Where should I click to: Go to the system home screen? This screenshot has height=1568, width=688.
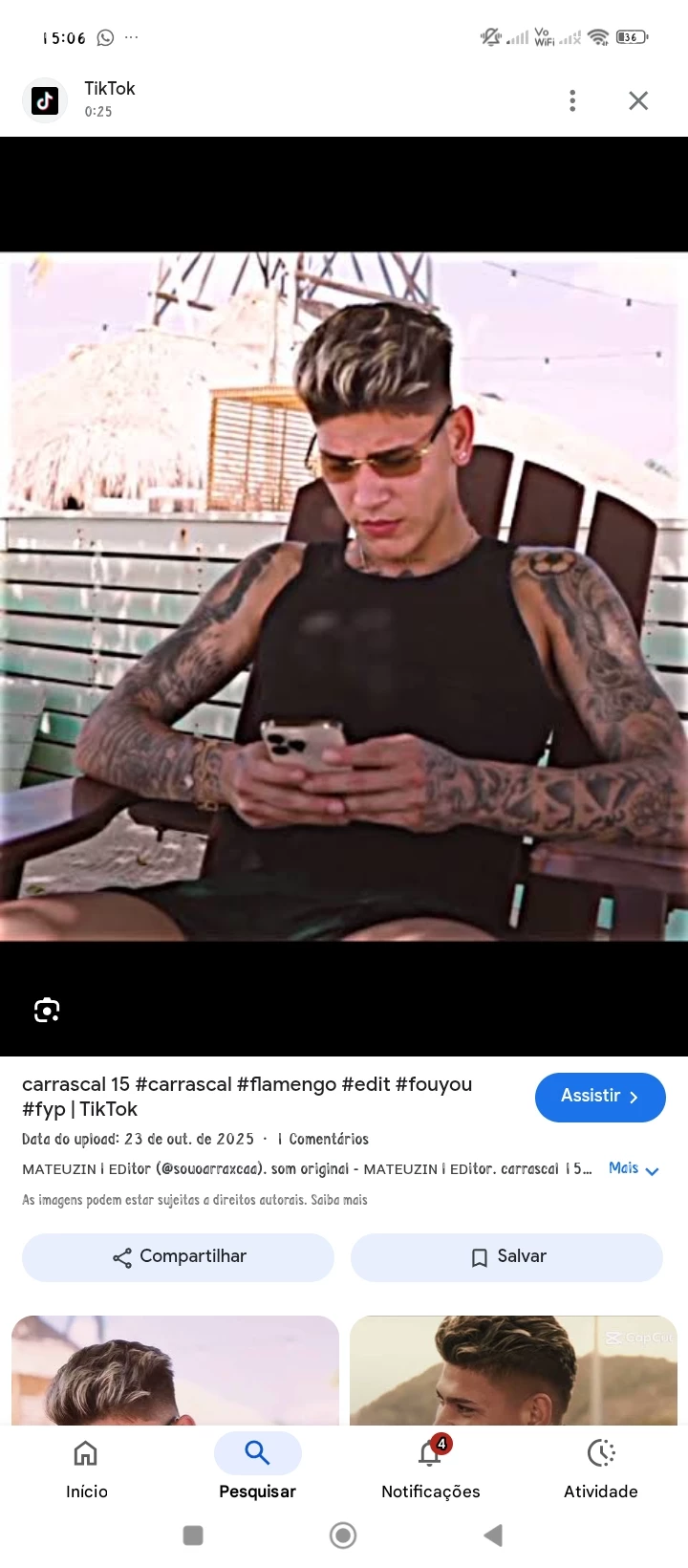click(343, 1535)
